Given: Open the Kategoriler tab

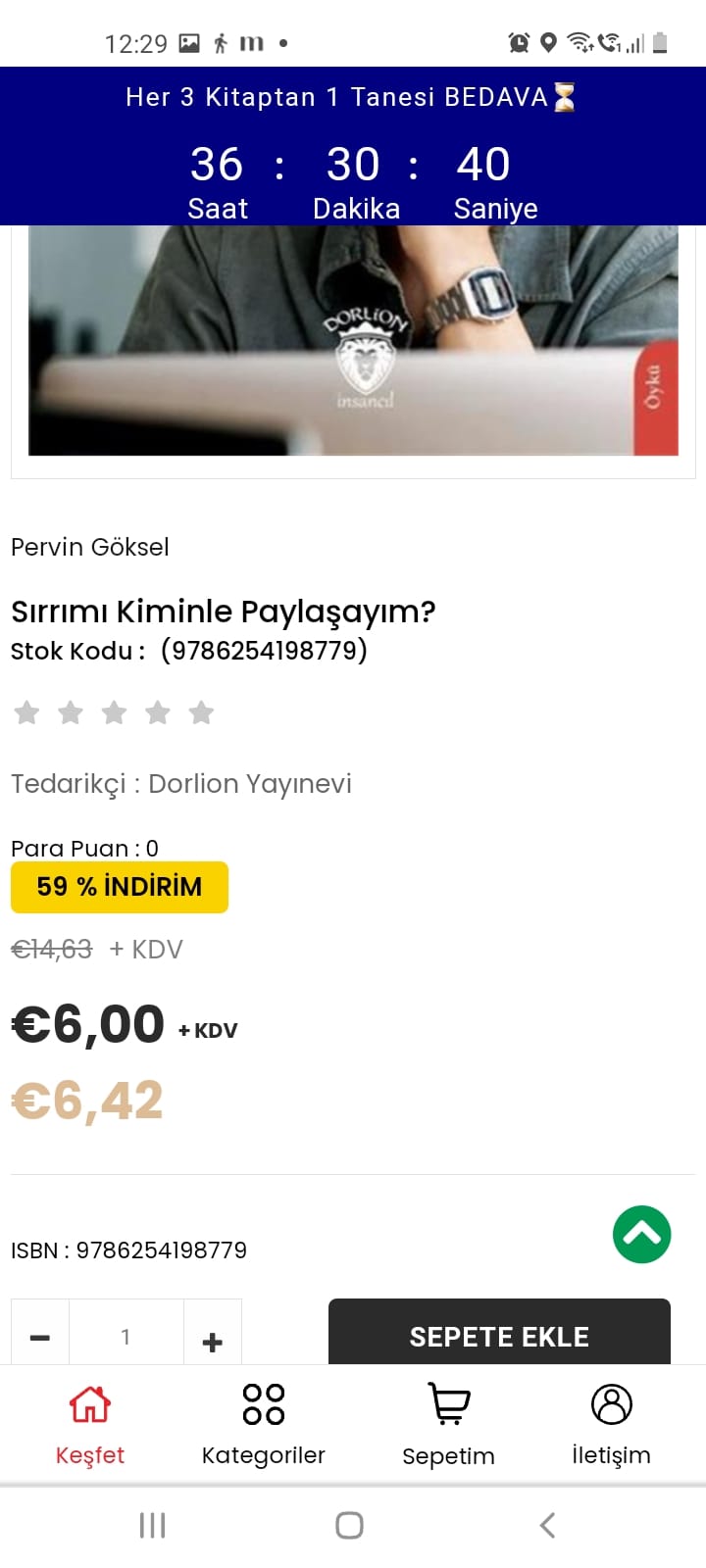Looking at the screenshot, I should coord(263,1423).
